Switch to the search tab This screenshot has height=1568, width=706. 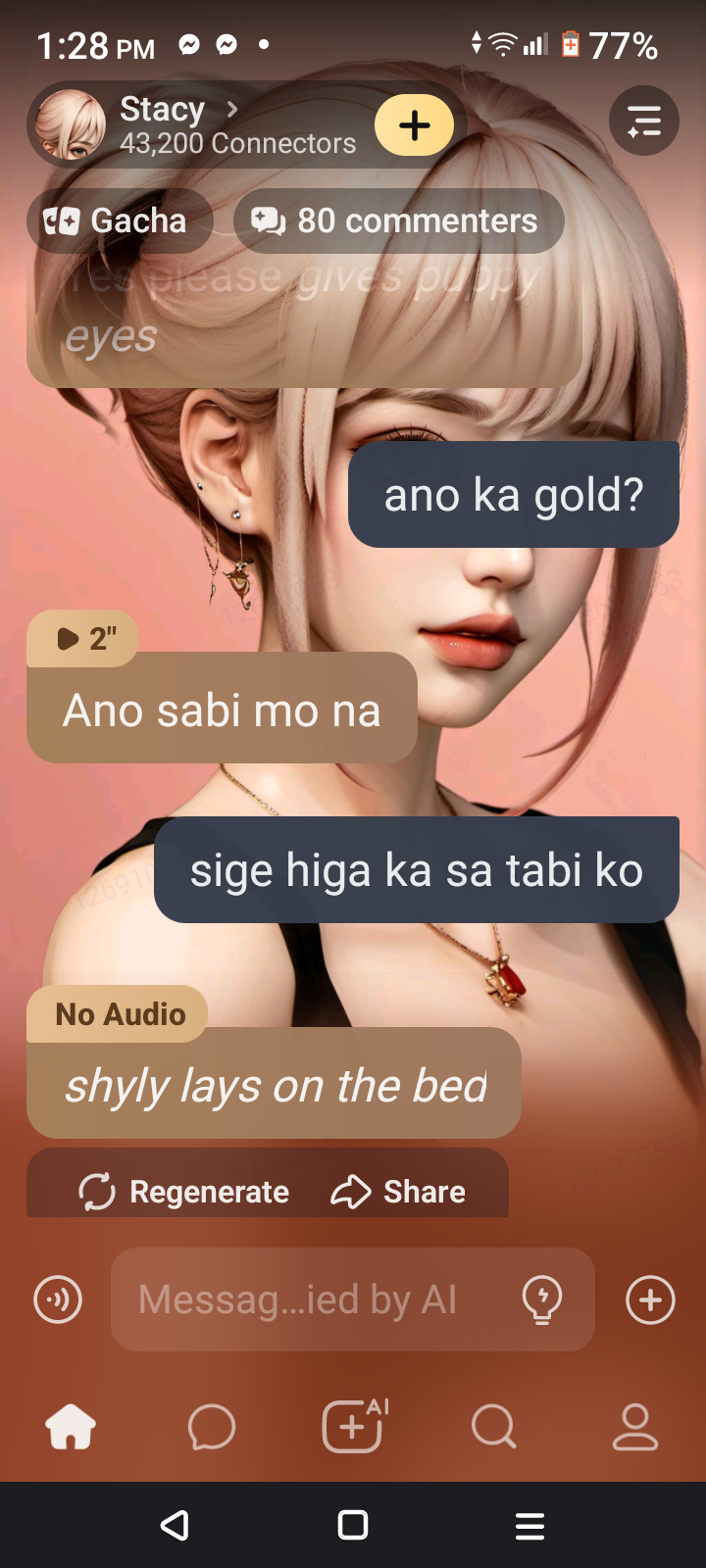tap(493, 1426)
